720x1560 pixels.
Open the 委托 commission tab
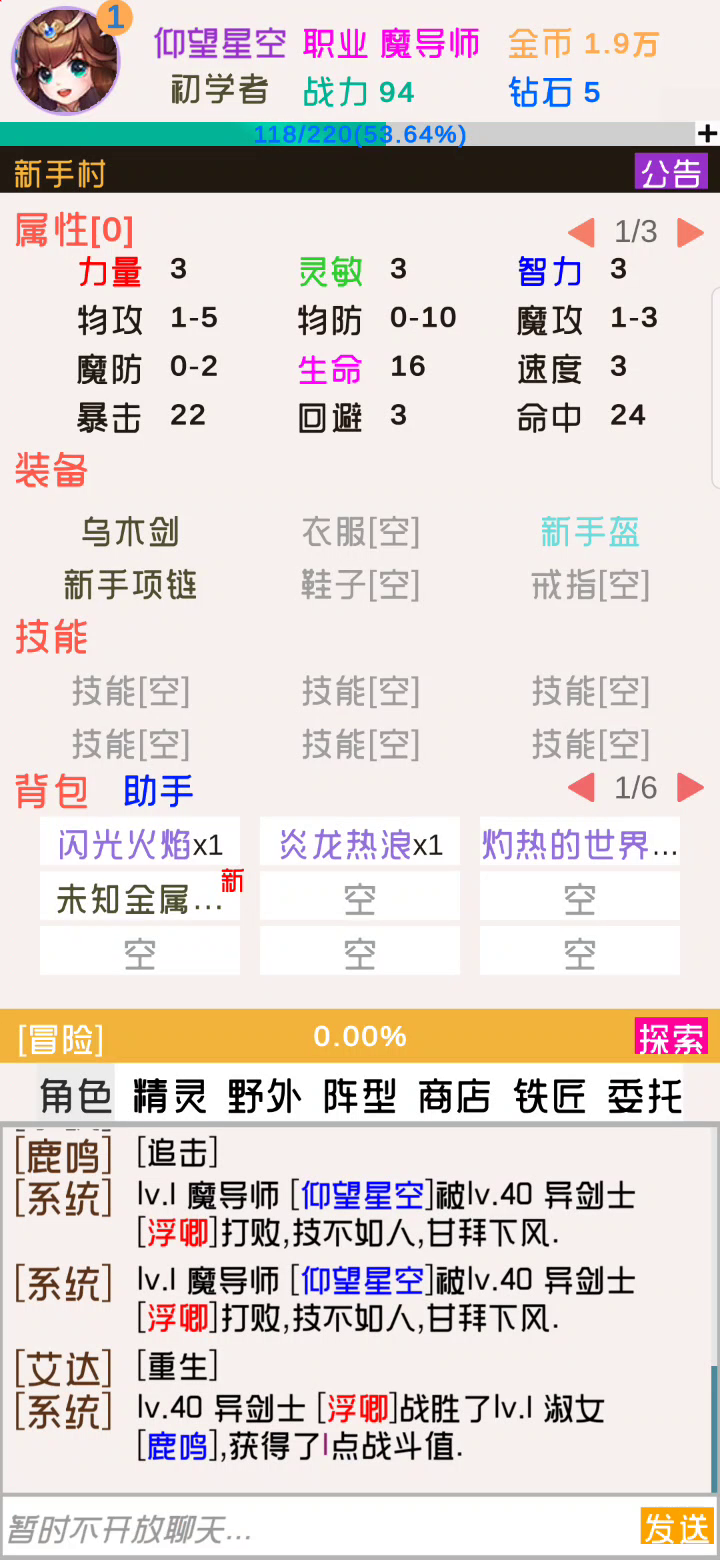[645, 1095]
